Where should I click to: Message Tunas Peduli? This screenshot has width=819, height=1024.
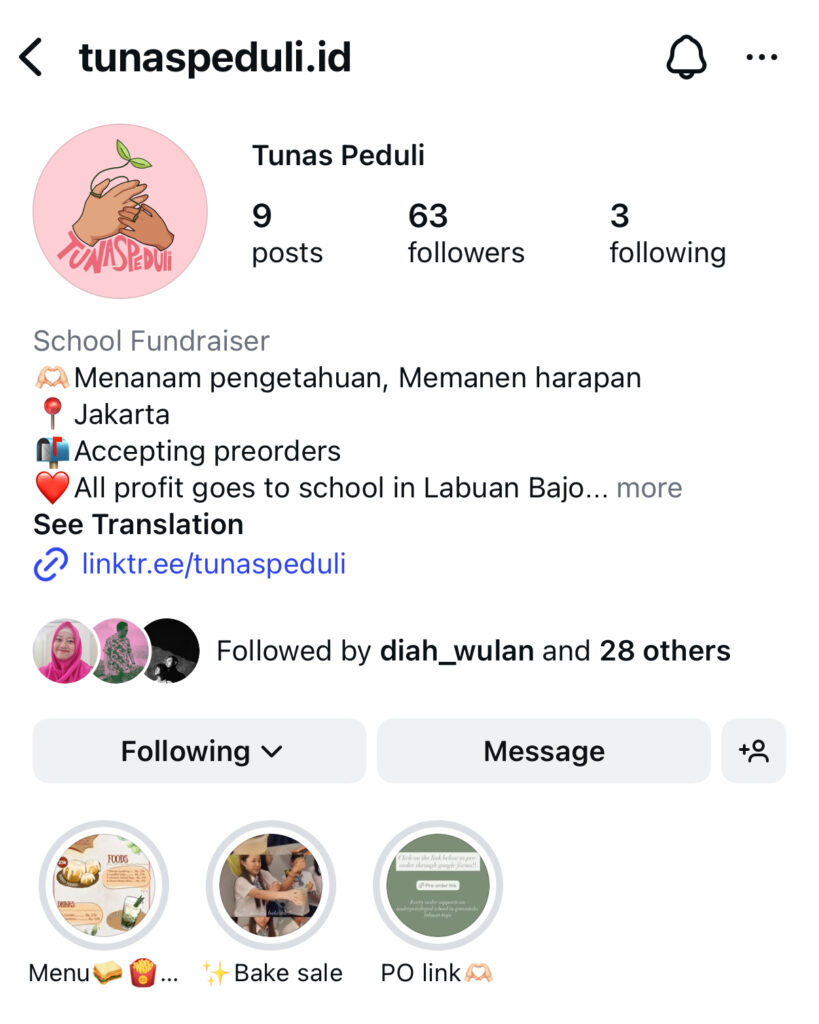[x=543, y=751]
